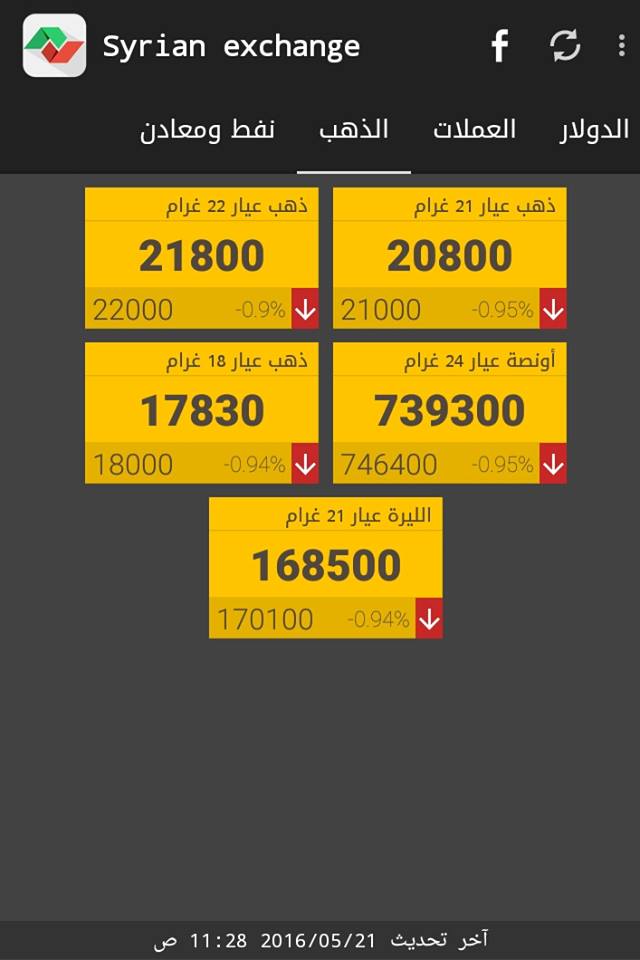Open the ذهب عيار 18 غرام card
Viewport: 640px width, 960px height.
(201, 412)
